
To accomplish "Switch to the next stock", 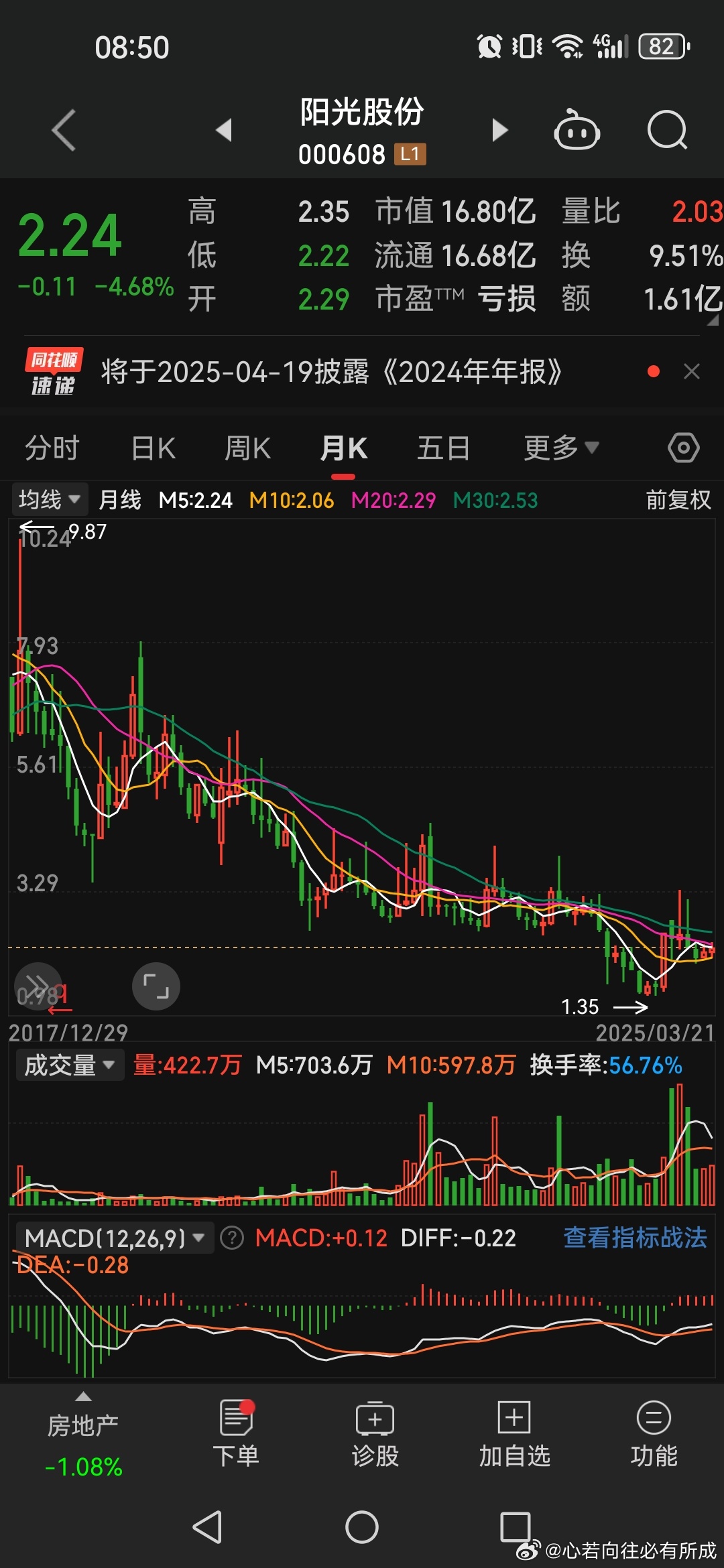I will pos(499,130).
